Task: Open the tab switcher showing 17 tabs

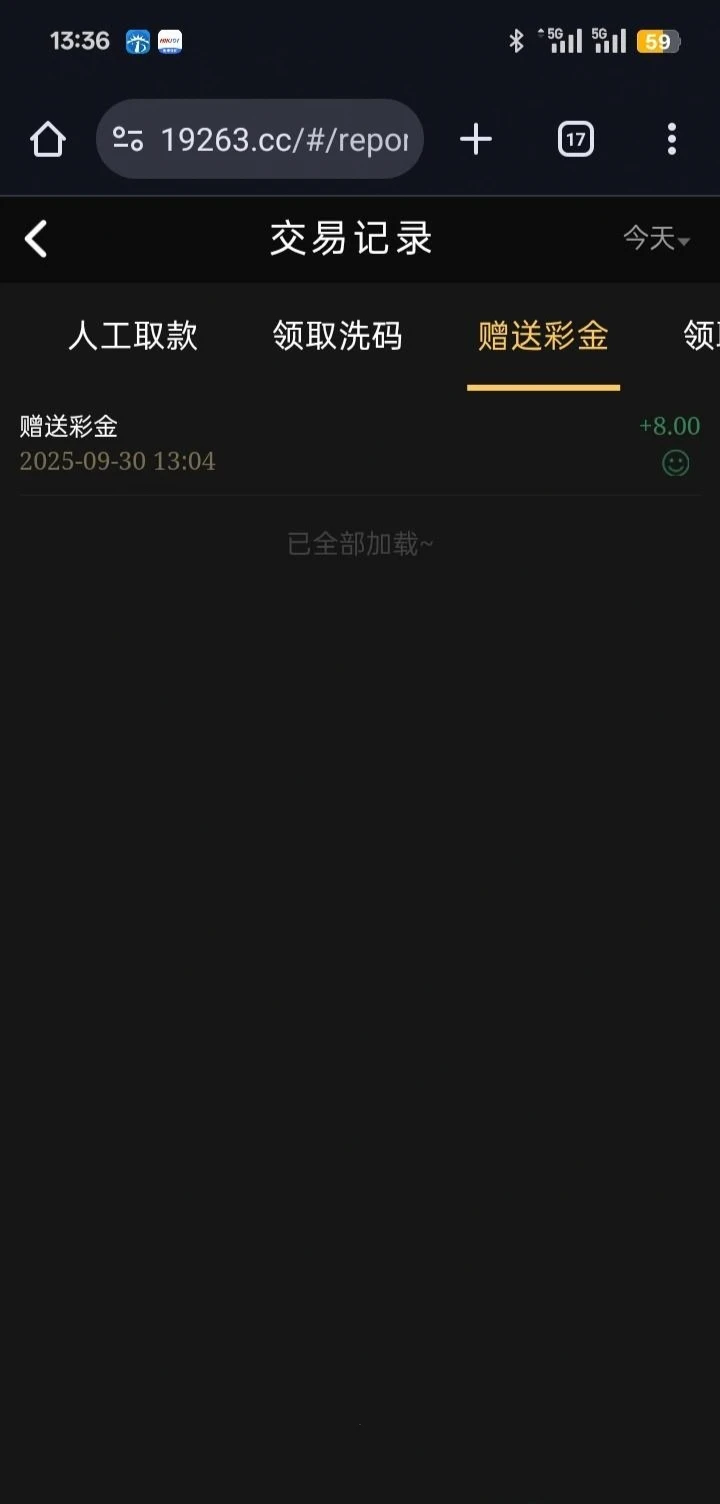Action: tap(575, 139)
